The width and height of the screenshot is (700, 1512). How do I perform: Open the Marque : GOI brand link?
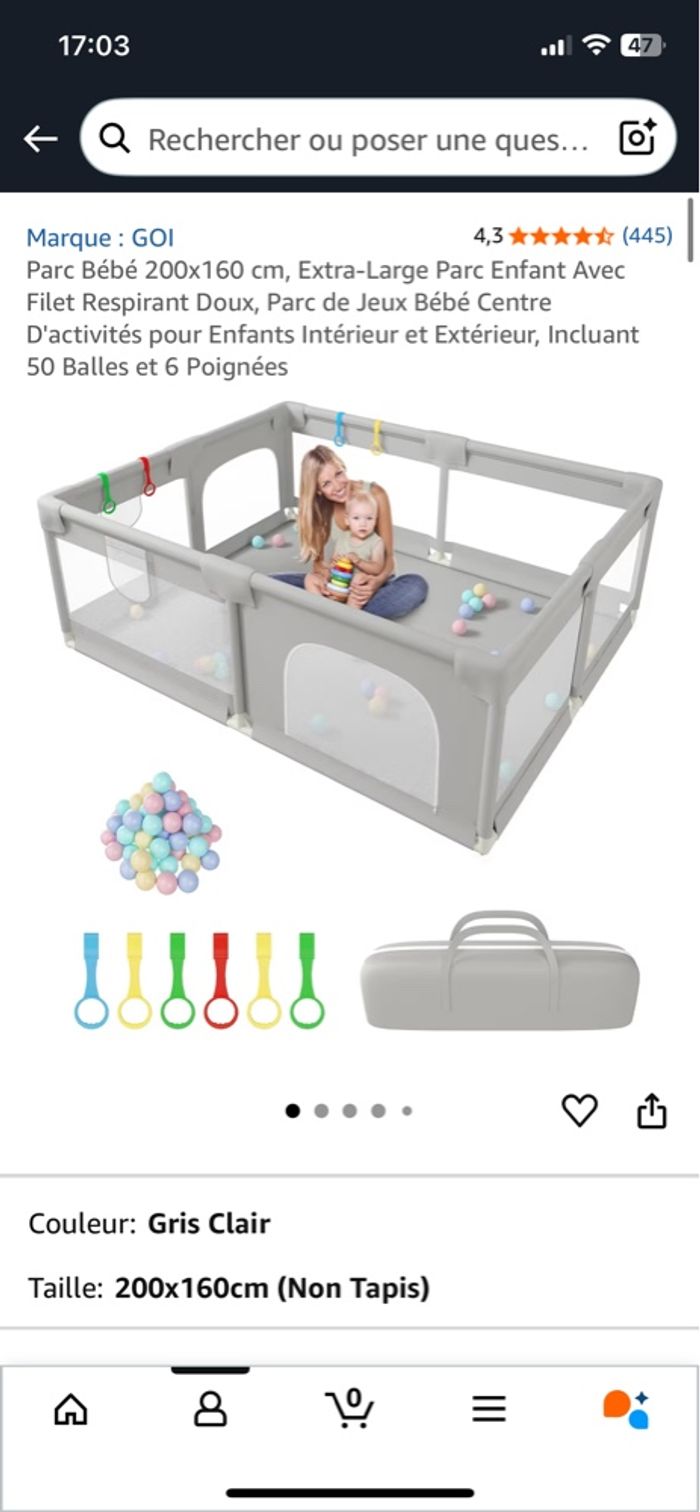point(100,237)
